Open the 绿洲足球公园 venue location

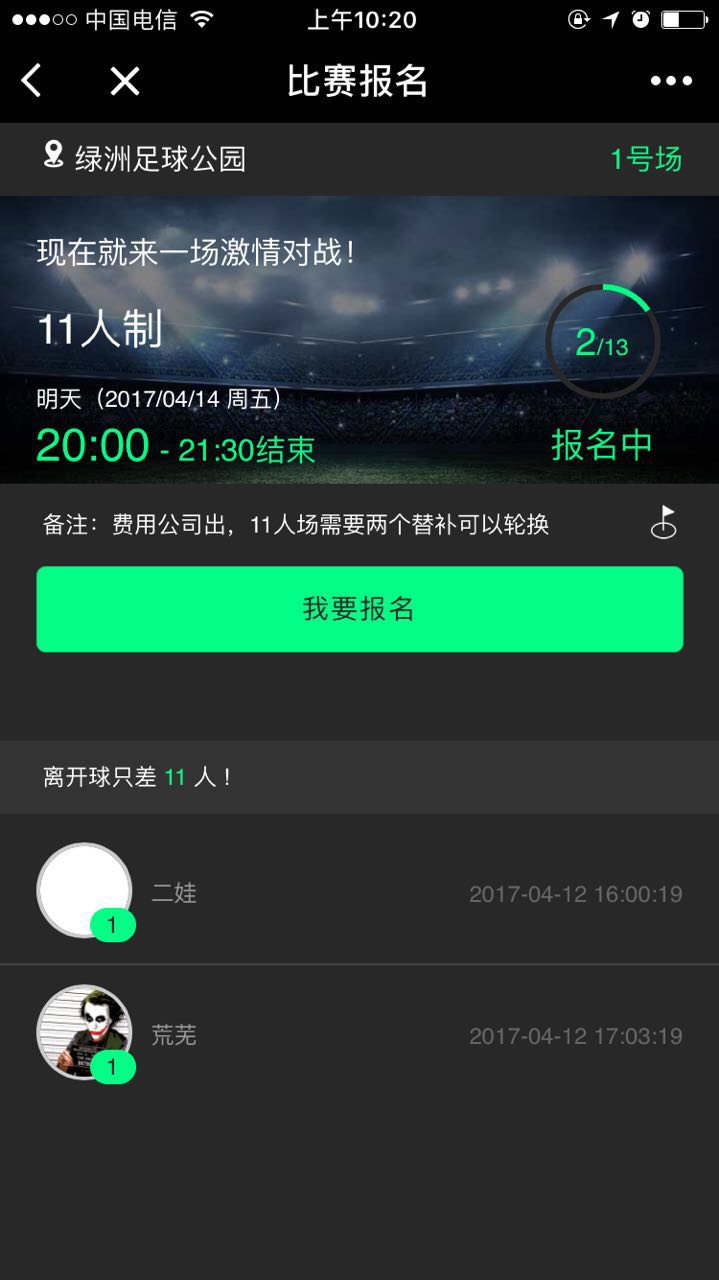coord(146,159)
